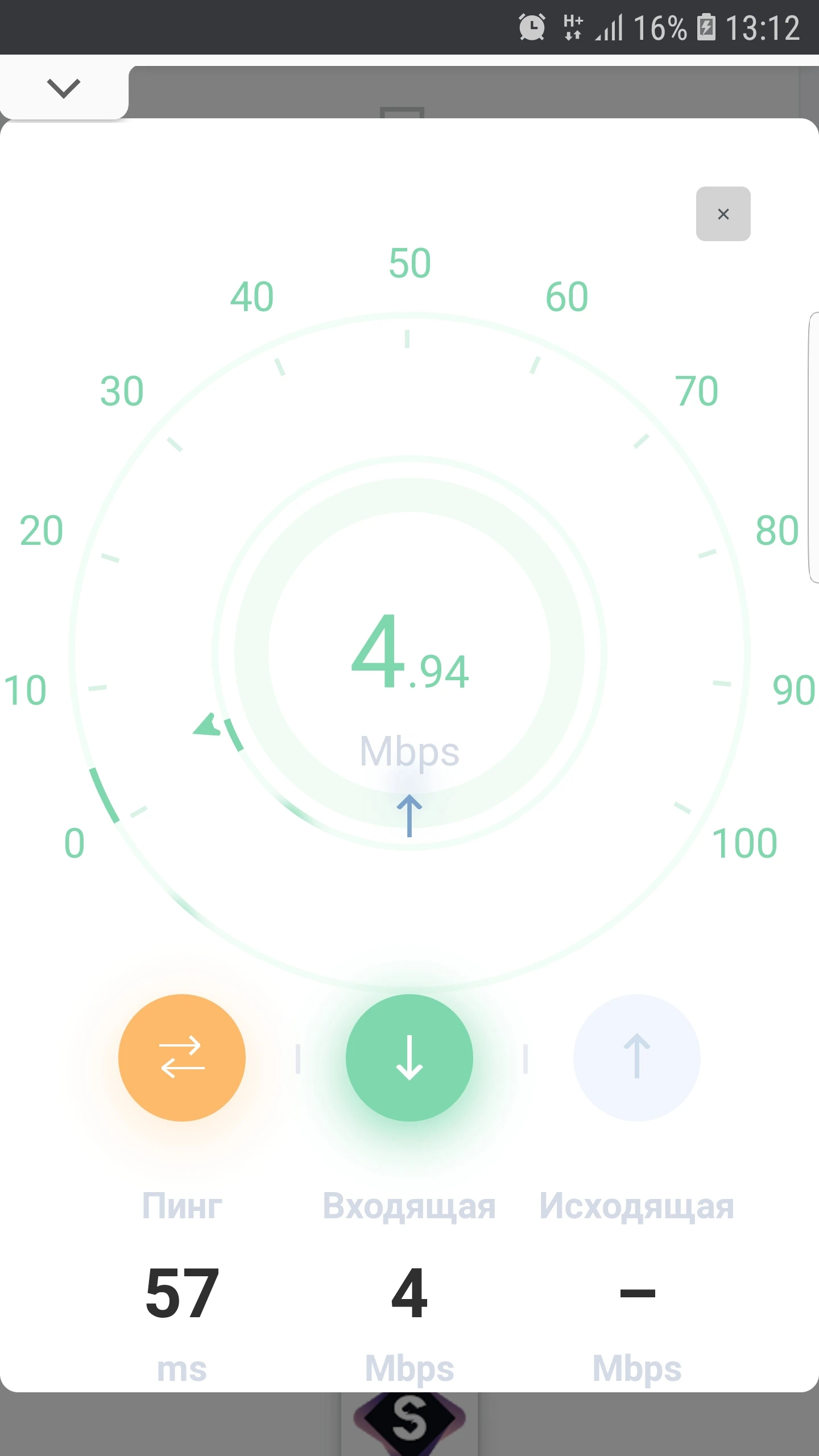Close the speed test dialog
The image size is (819, 1456).
click(723, 214)
